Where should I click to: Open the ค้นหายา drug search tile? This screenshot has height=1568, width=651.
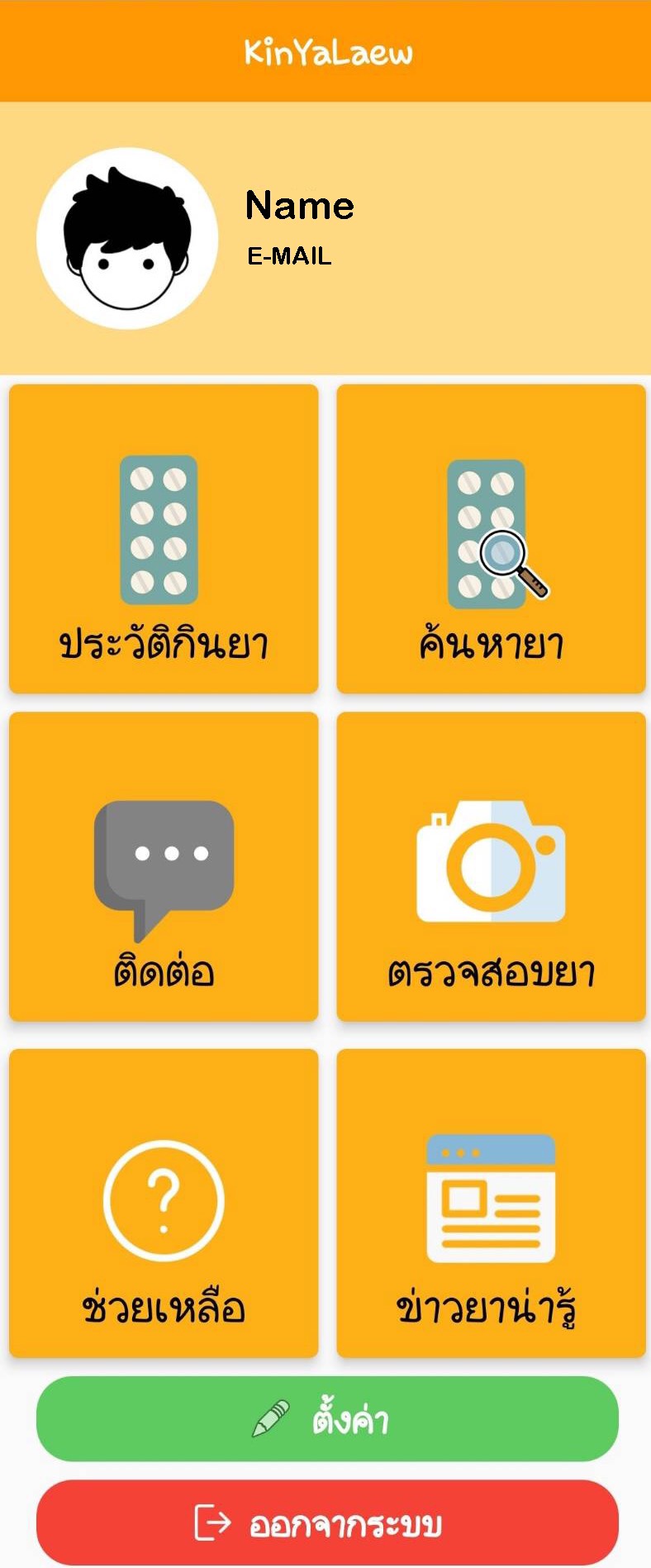(x=491, y=539)
